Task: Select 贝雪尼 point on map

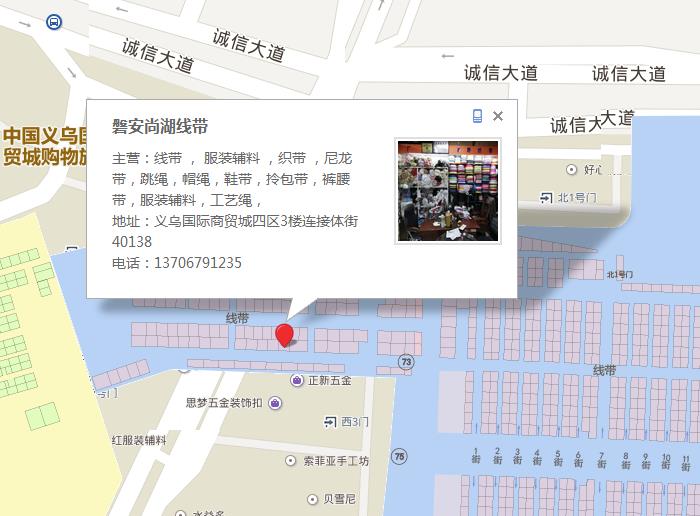Action: (x=313, y=498)
